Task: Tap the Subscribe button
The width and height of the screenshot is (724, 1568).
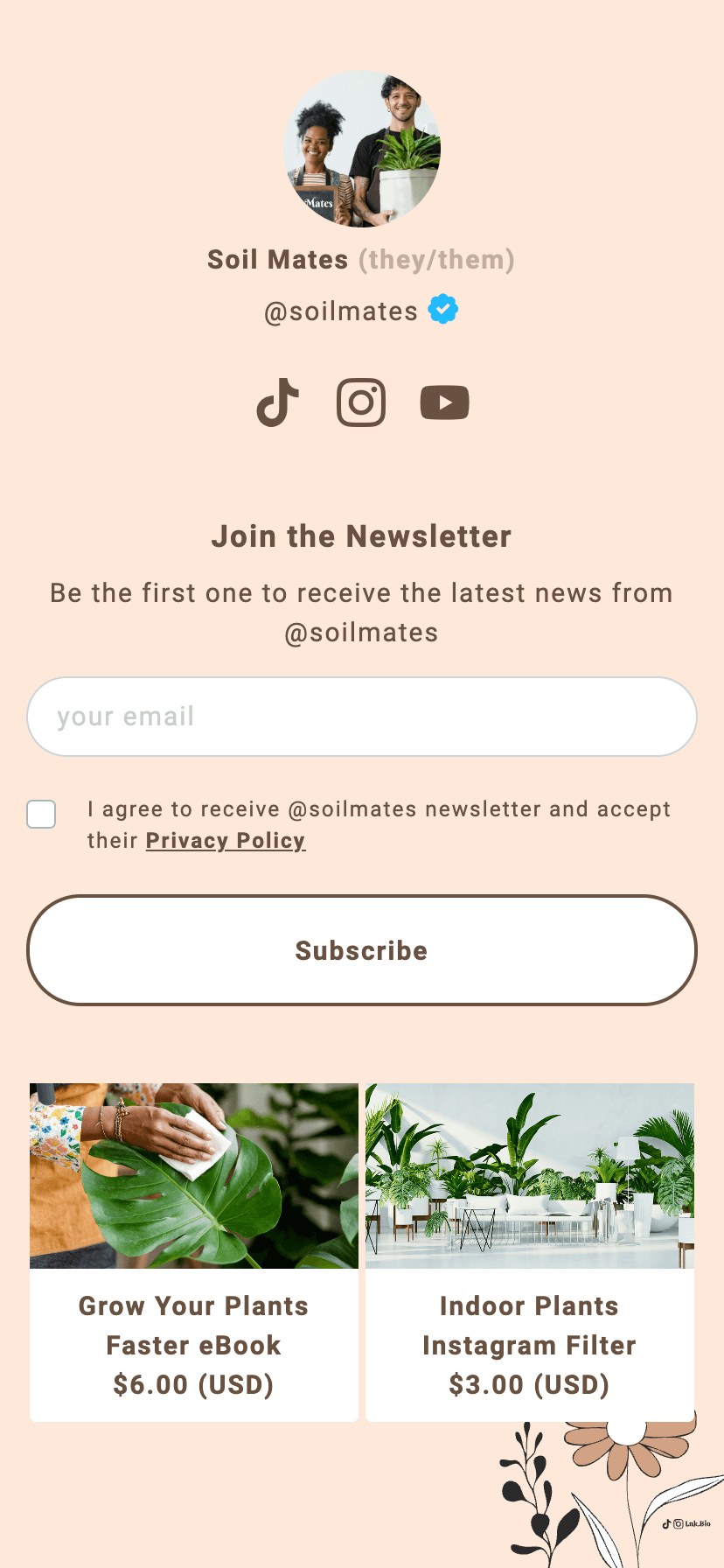Action: click(362, 950)
